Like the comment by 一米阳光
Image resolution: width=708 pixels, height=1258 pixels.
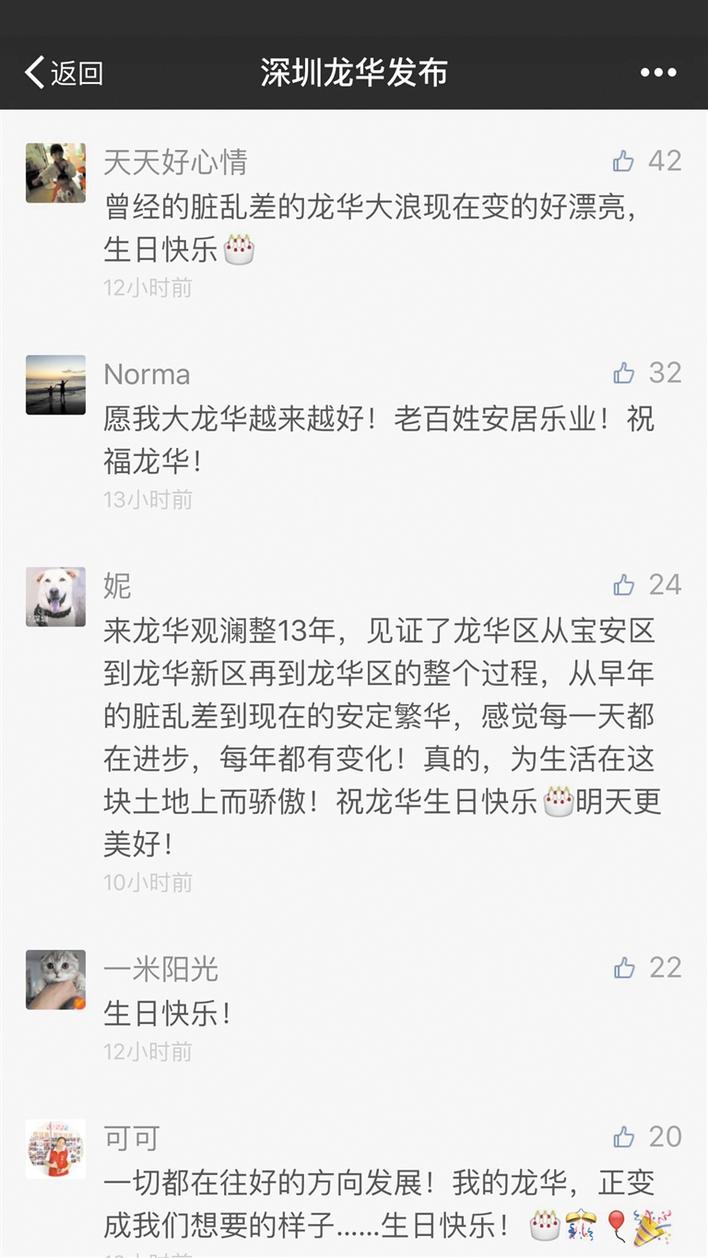pos(625,967)
